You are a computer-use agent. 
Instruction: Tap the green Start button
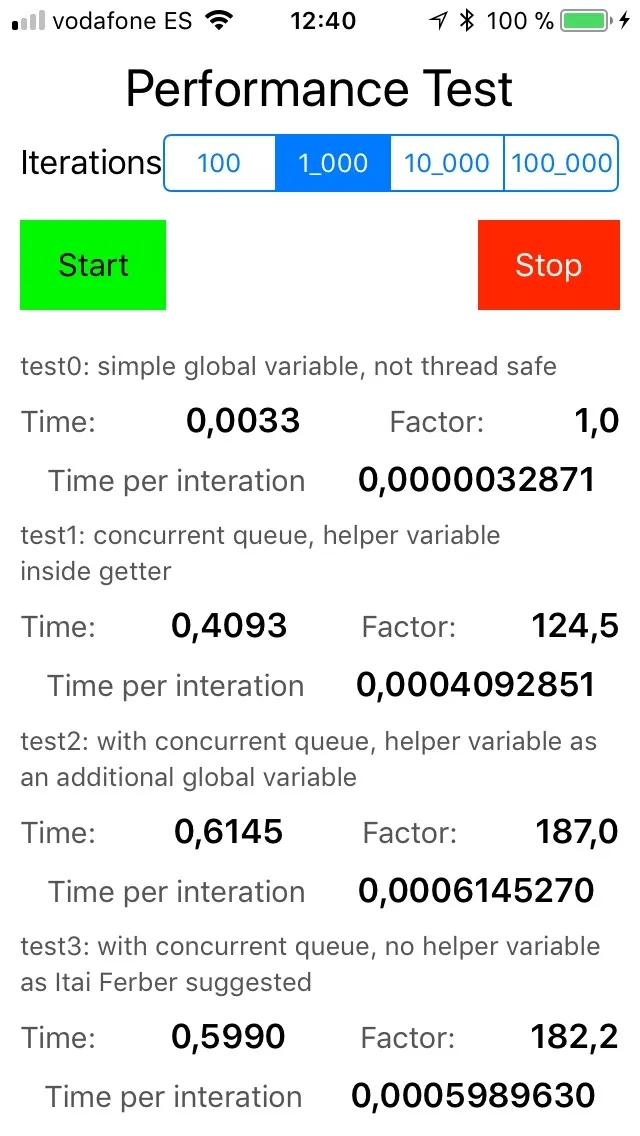(x=93, y=265)
